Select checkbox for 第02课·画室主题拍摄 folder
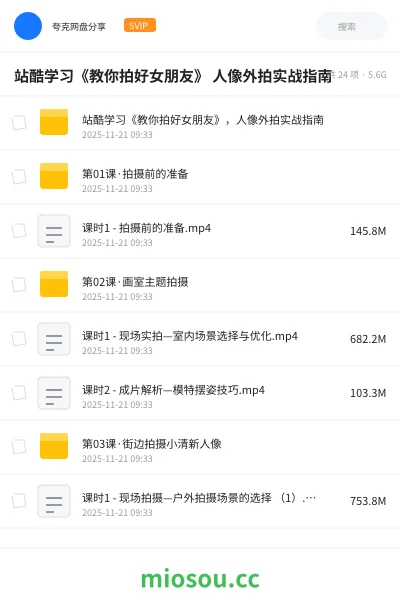Image resolution: width=400 pixels, height=600 pixels. [x=19, y=285]
